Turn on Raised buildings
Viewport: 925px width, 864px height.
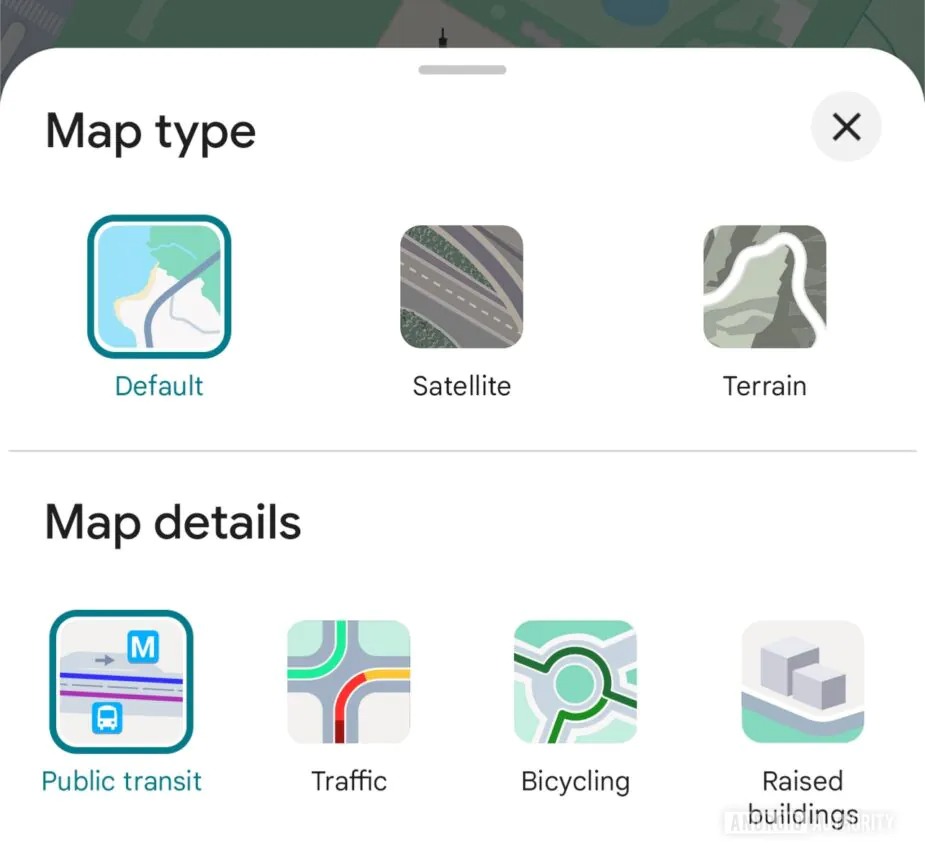pyautogui.click(x=802, y=682)
